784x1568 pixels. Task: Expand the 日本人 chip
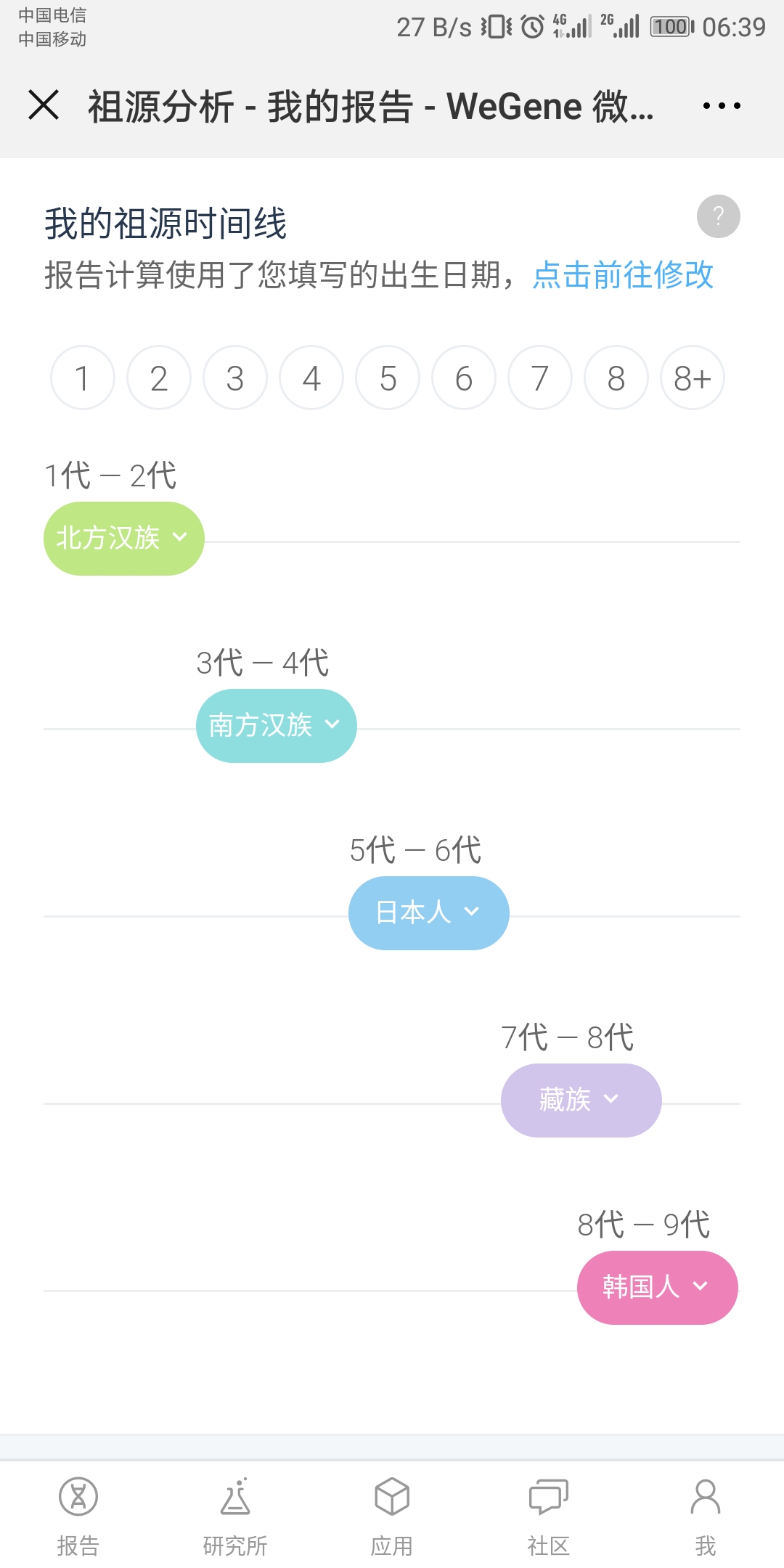tap(429, 913)
